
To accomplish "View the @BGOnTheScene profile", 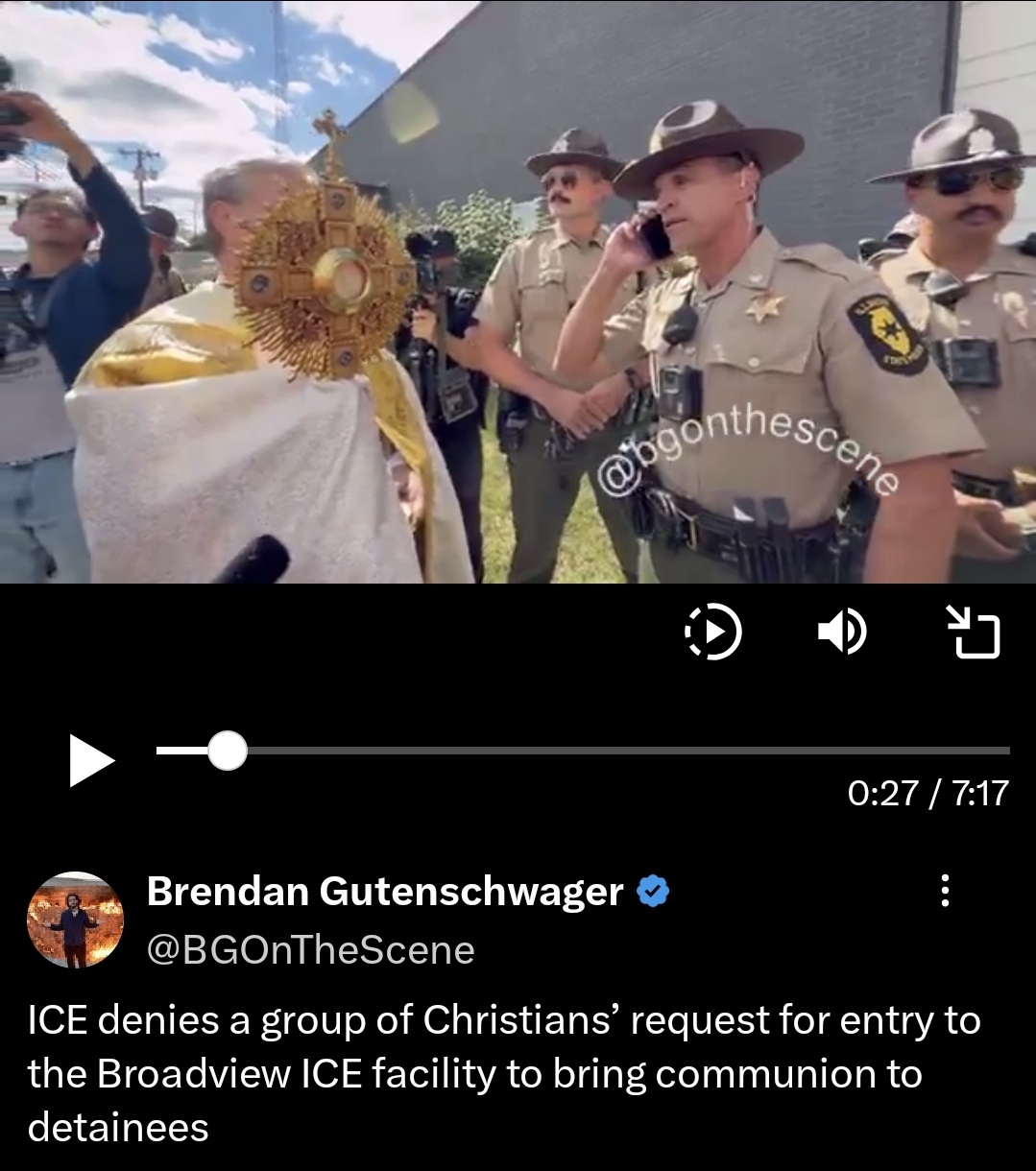I will pyautogui.click(x=310, y=949).
